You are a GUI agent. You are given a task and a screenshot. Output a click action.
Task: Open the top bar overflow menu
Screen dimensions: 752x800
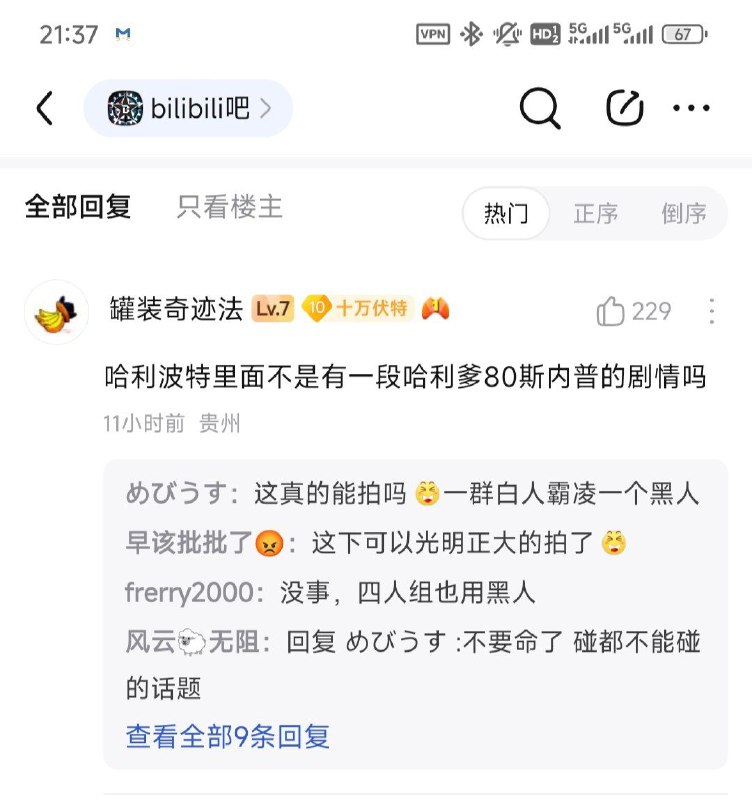pos(691,108)
